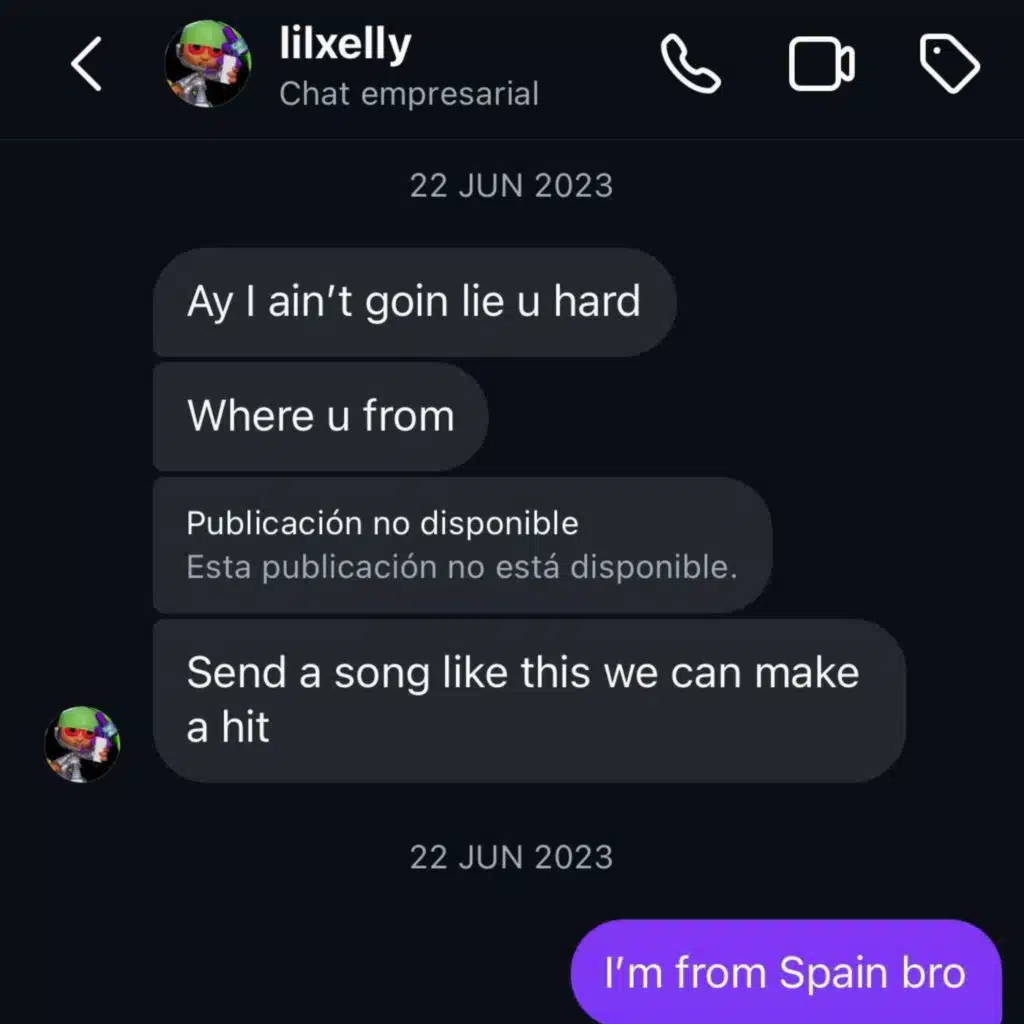Start a video call with lilxelly
Screen dimensions: 1024x1024
(x=821, y=66)
